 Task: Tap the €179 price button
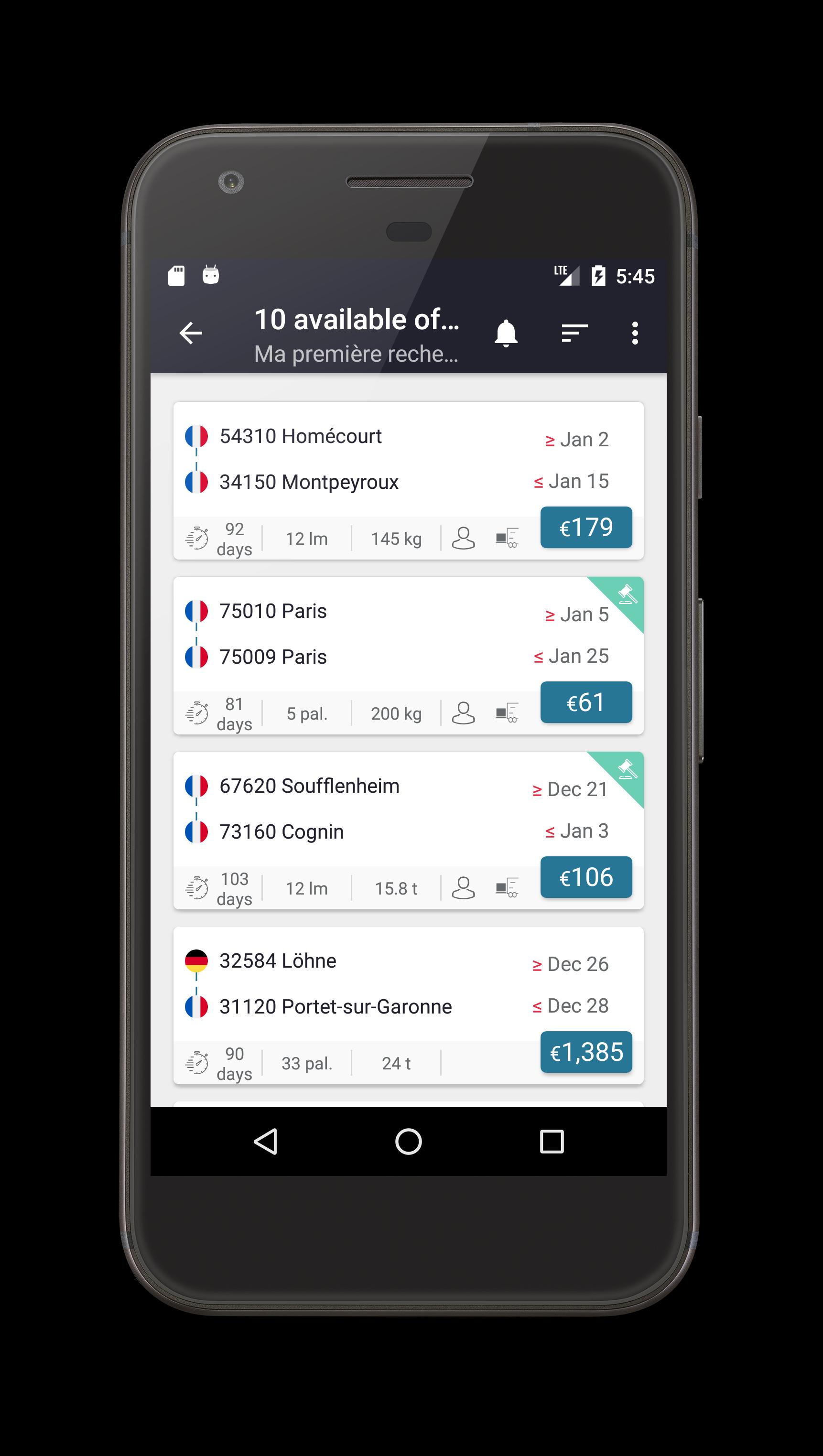tap(585, 528)
